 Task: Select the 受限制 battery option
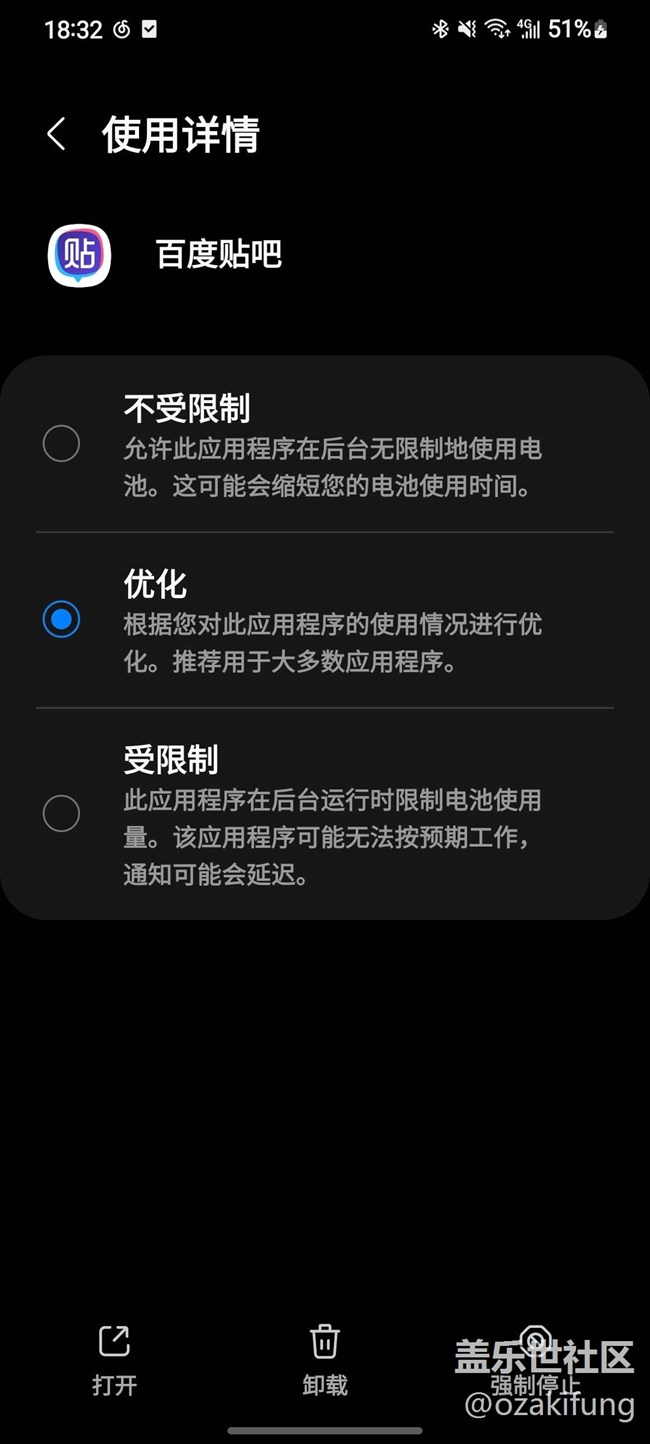pyautogui.click(x=61, y=814)
